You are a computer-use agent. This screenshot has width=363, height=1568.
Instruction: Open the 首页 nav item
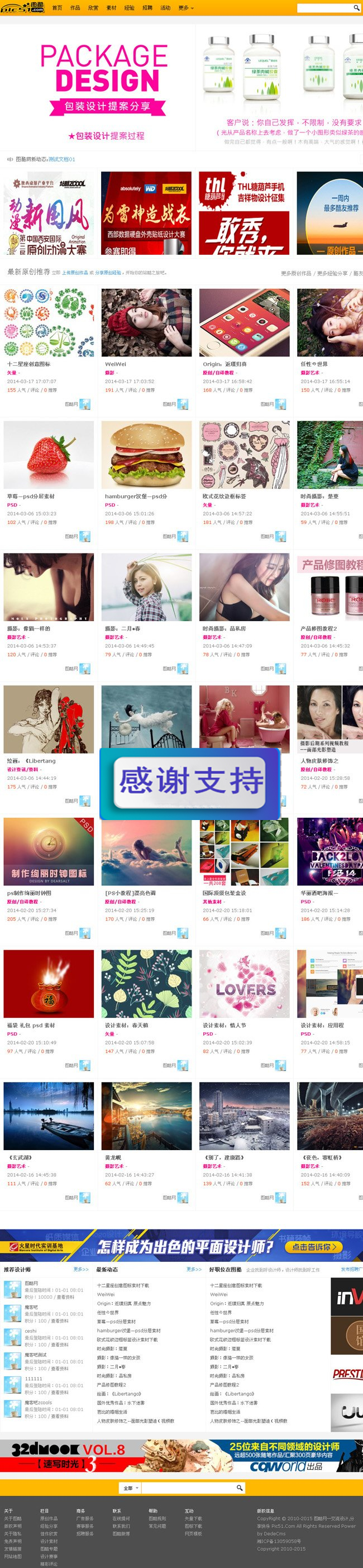(57, 8)
